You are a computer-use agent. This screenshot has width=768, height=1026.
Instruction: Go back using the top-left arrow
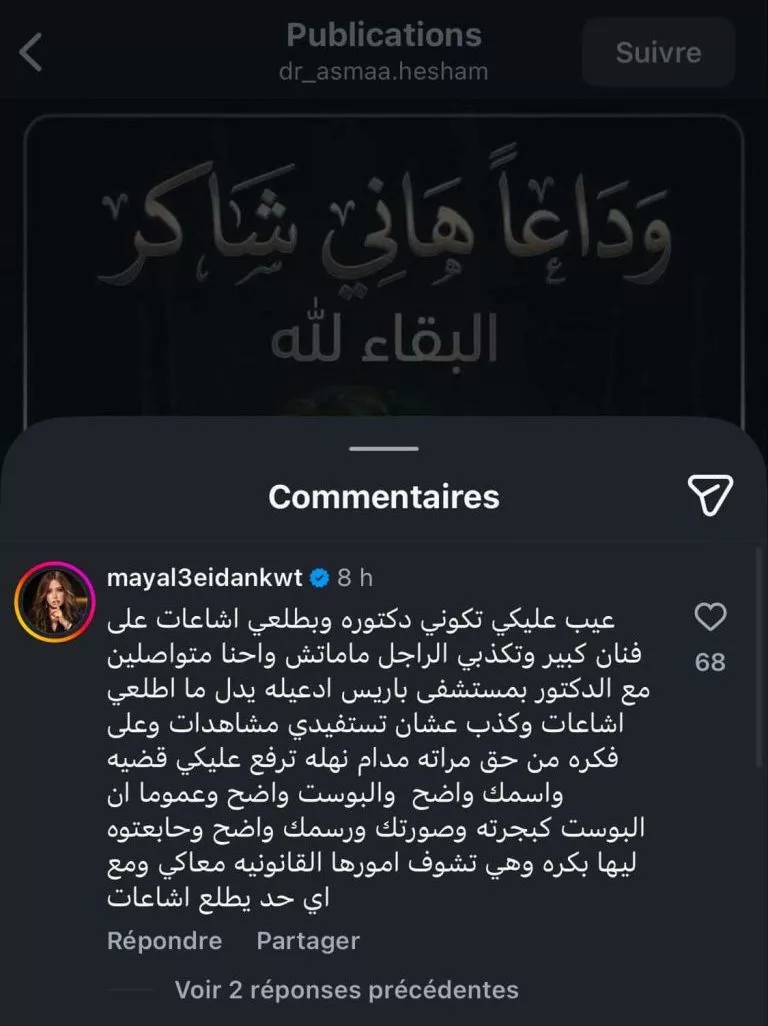(x=32, y=52)
